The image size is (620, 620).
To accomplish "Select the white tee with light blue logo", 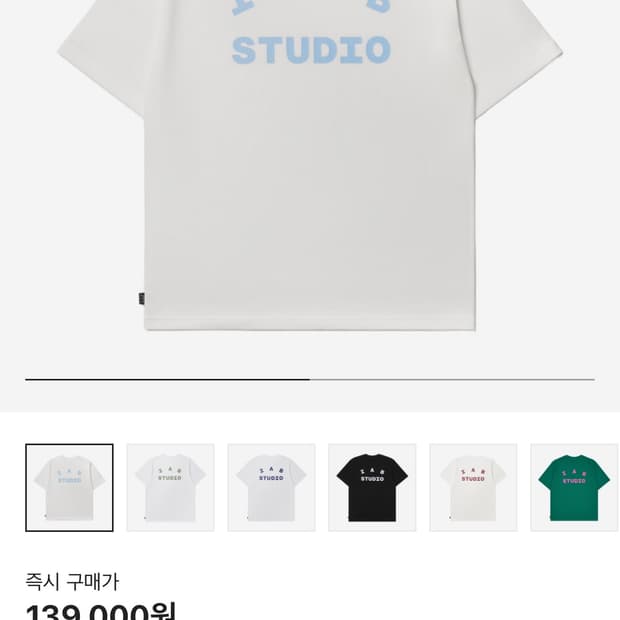I will [69, 487].
